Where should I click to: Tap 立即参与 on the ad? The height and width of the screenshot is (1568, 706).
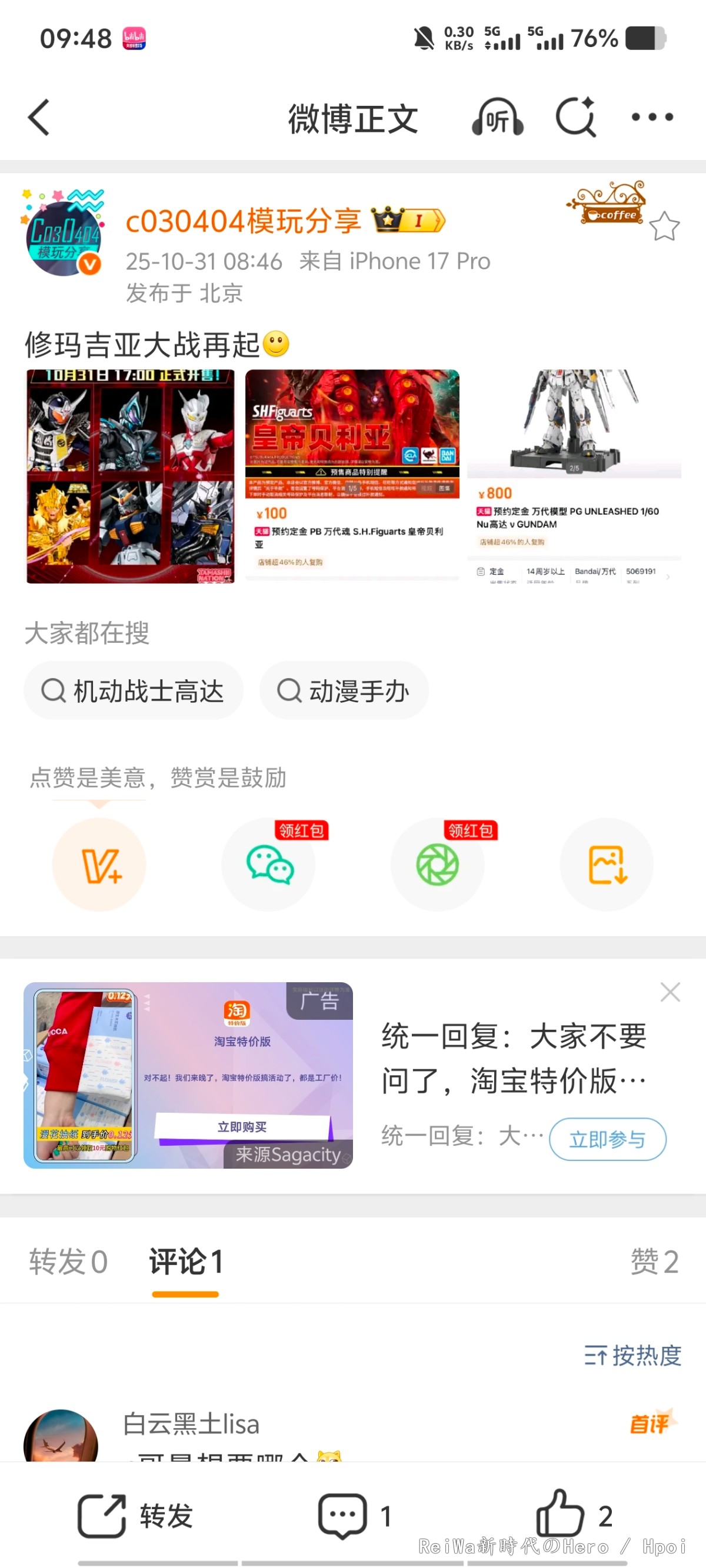tap(607, 1139)
